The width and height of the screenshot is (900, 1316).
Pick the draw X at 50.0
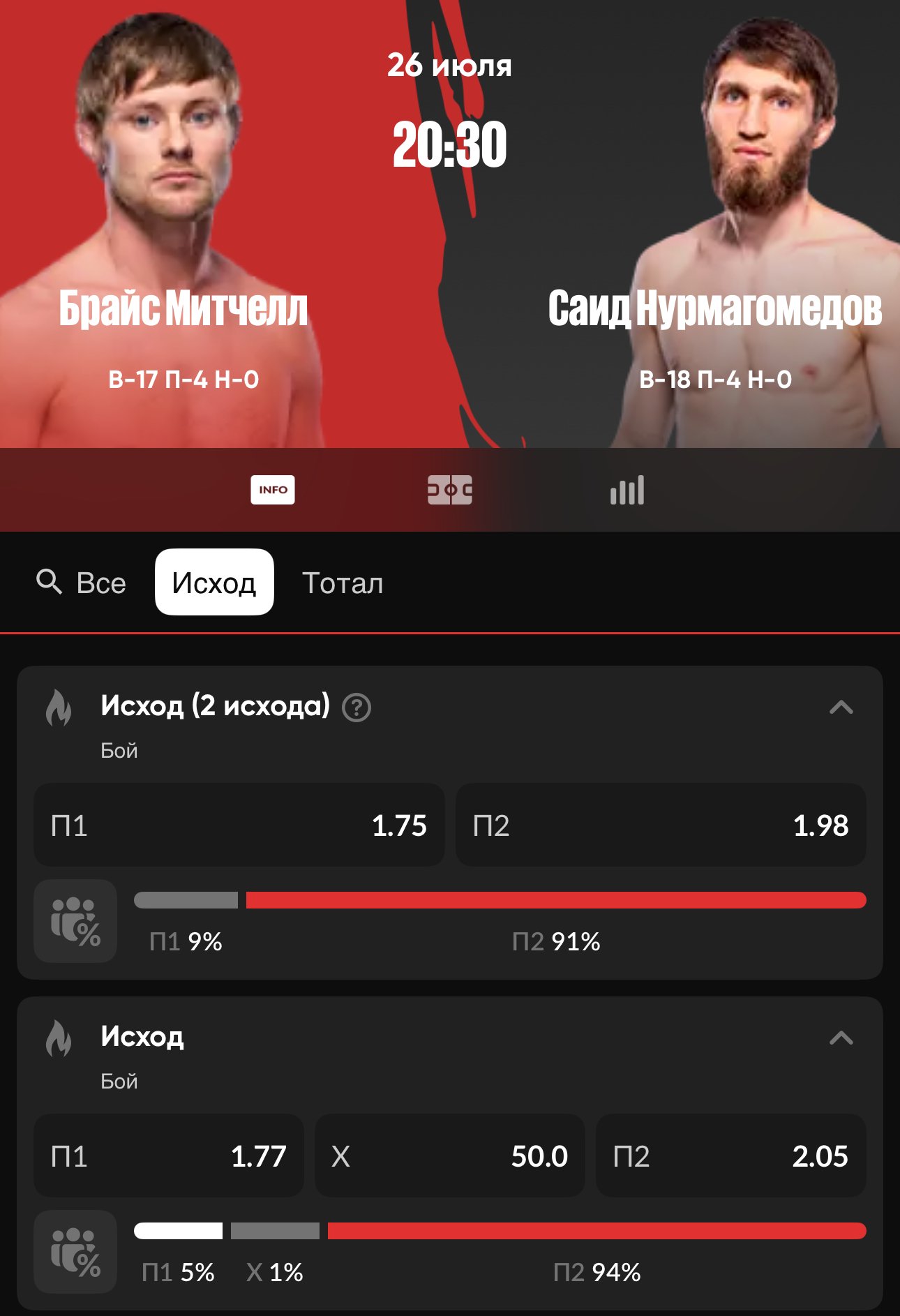(x=449, y=1156)
